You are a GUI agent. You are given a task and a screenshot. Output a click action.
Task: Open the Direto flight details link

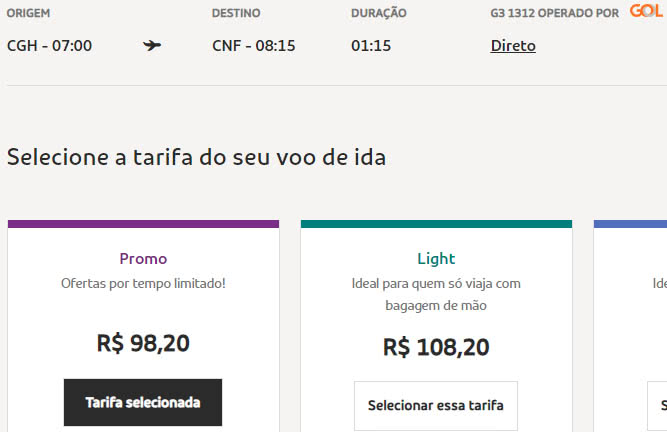(513, 46)
